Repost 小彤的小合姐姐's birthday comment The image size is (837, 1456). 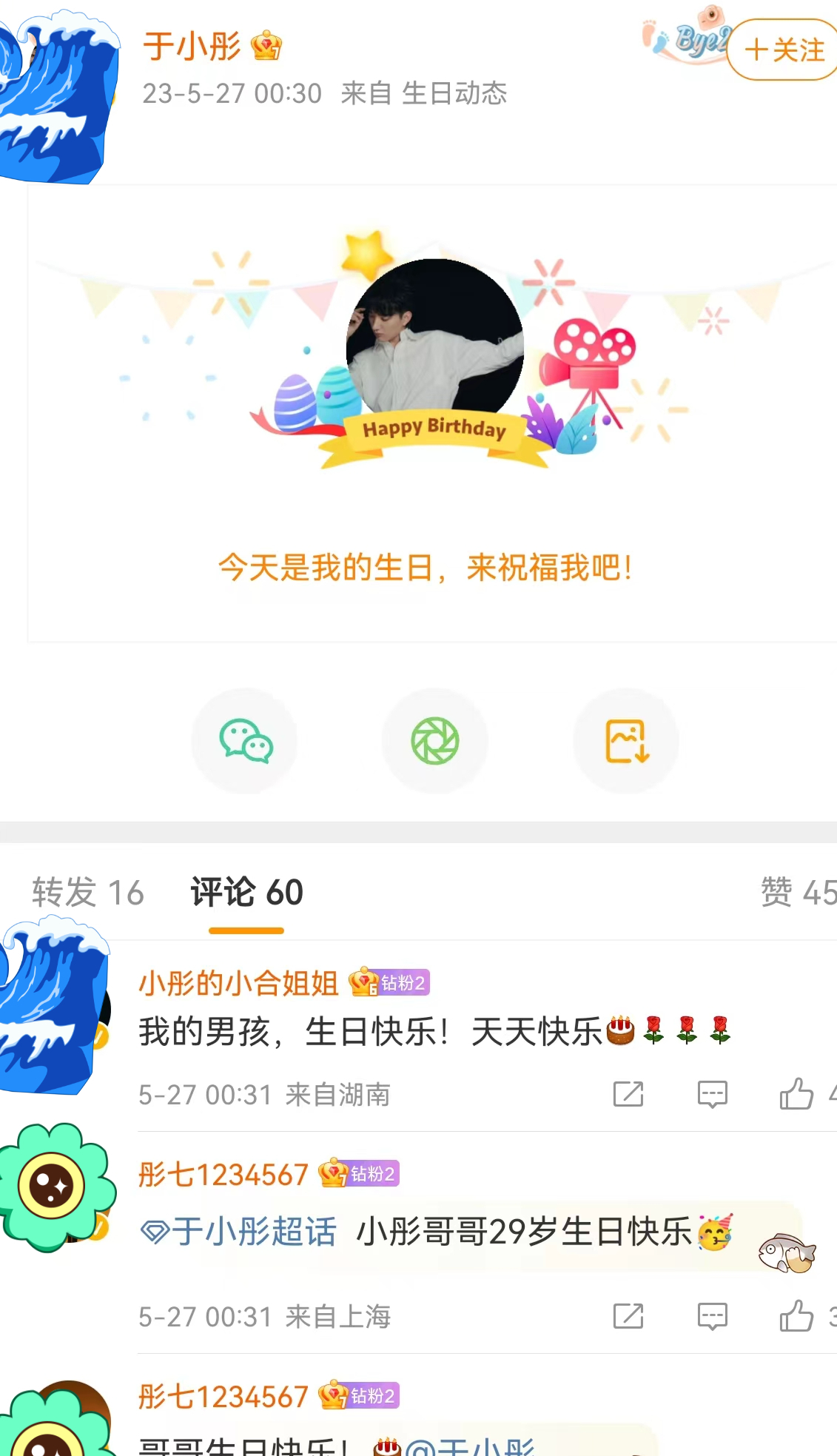(x=628, y=1094)
